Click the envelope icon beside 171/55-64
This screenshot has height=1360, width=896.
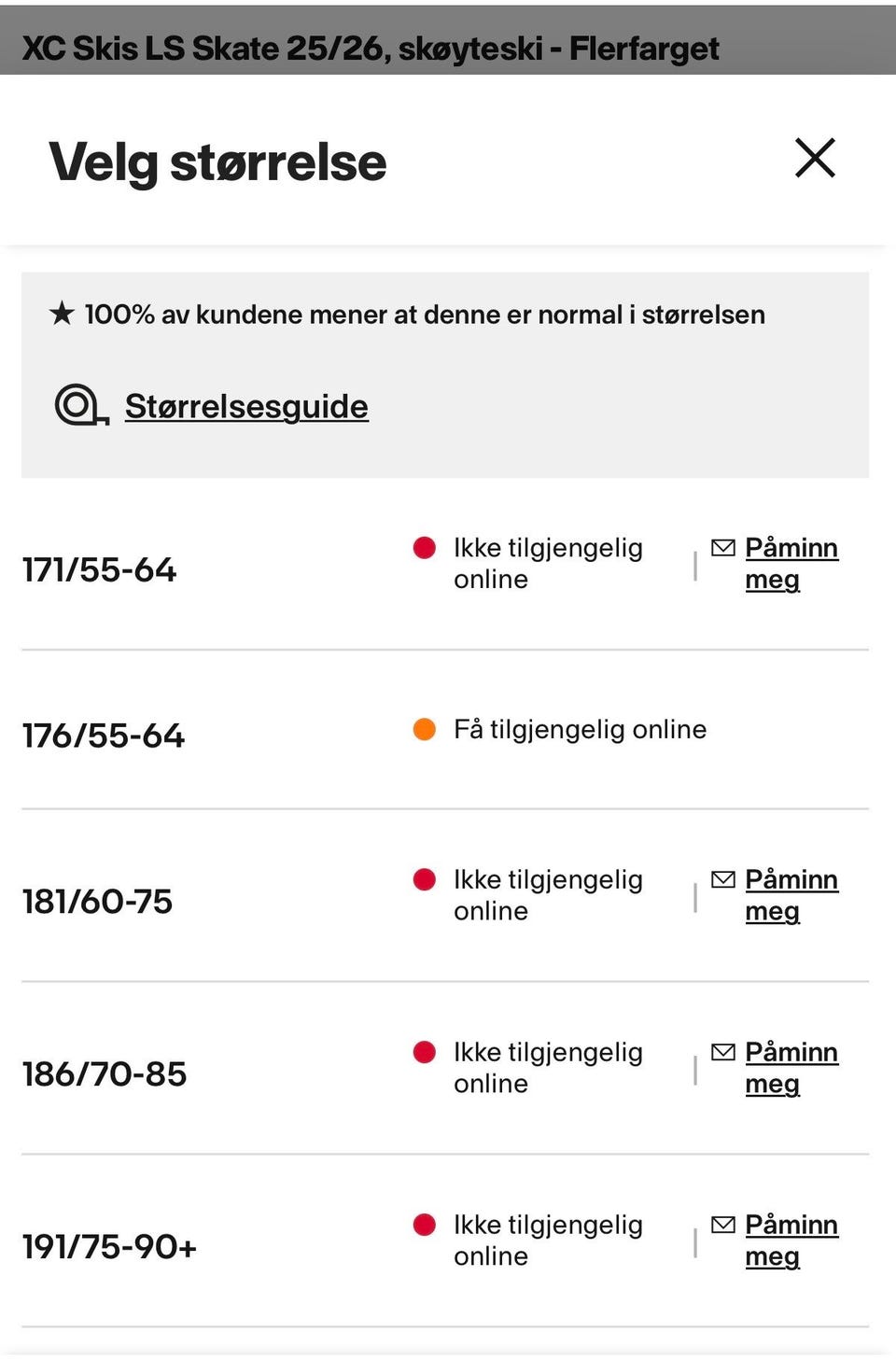coord(723,547)
